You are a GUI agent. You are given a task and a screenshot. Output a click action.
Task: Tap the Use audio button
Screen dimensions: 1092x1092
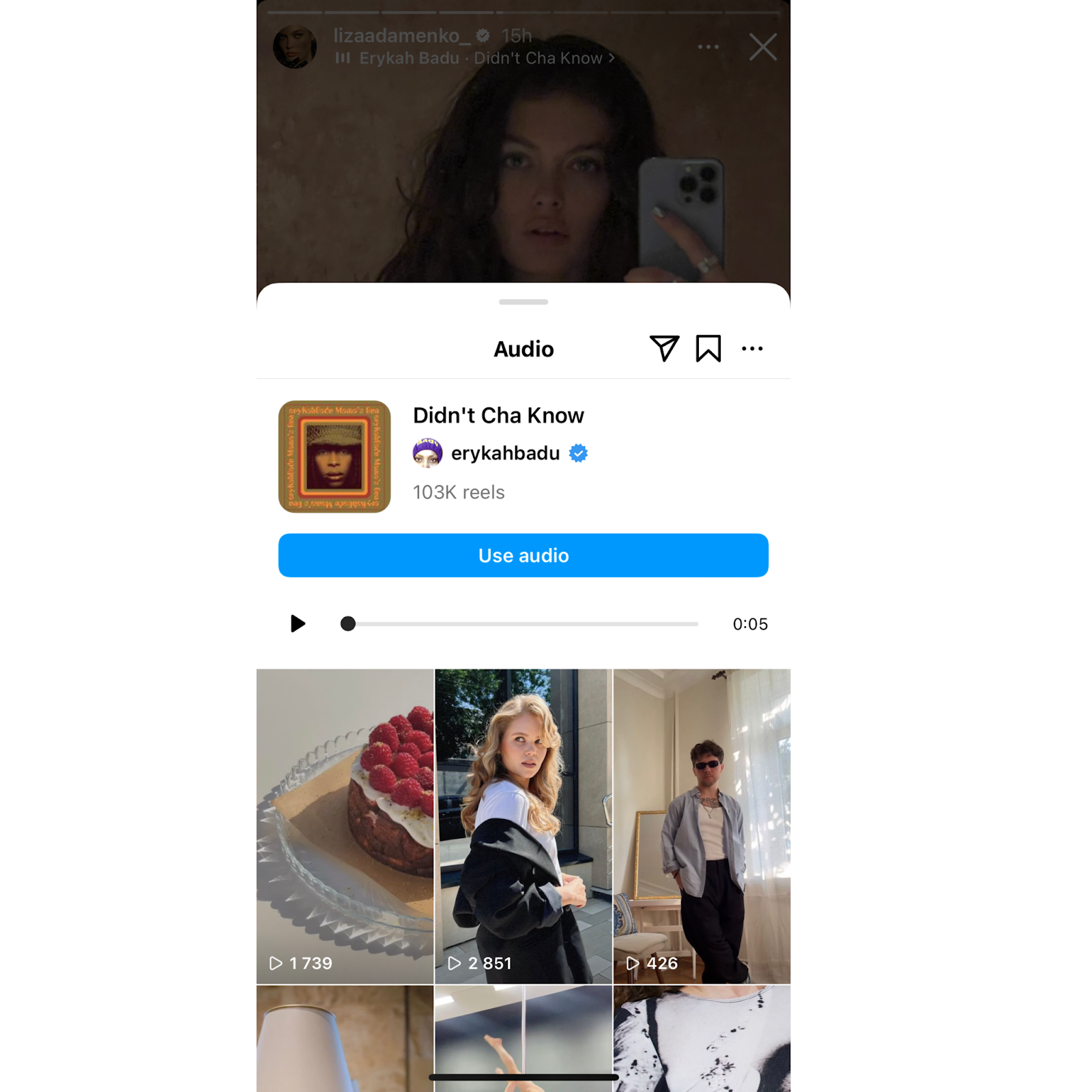click(x=523, y=556)
